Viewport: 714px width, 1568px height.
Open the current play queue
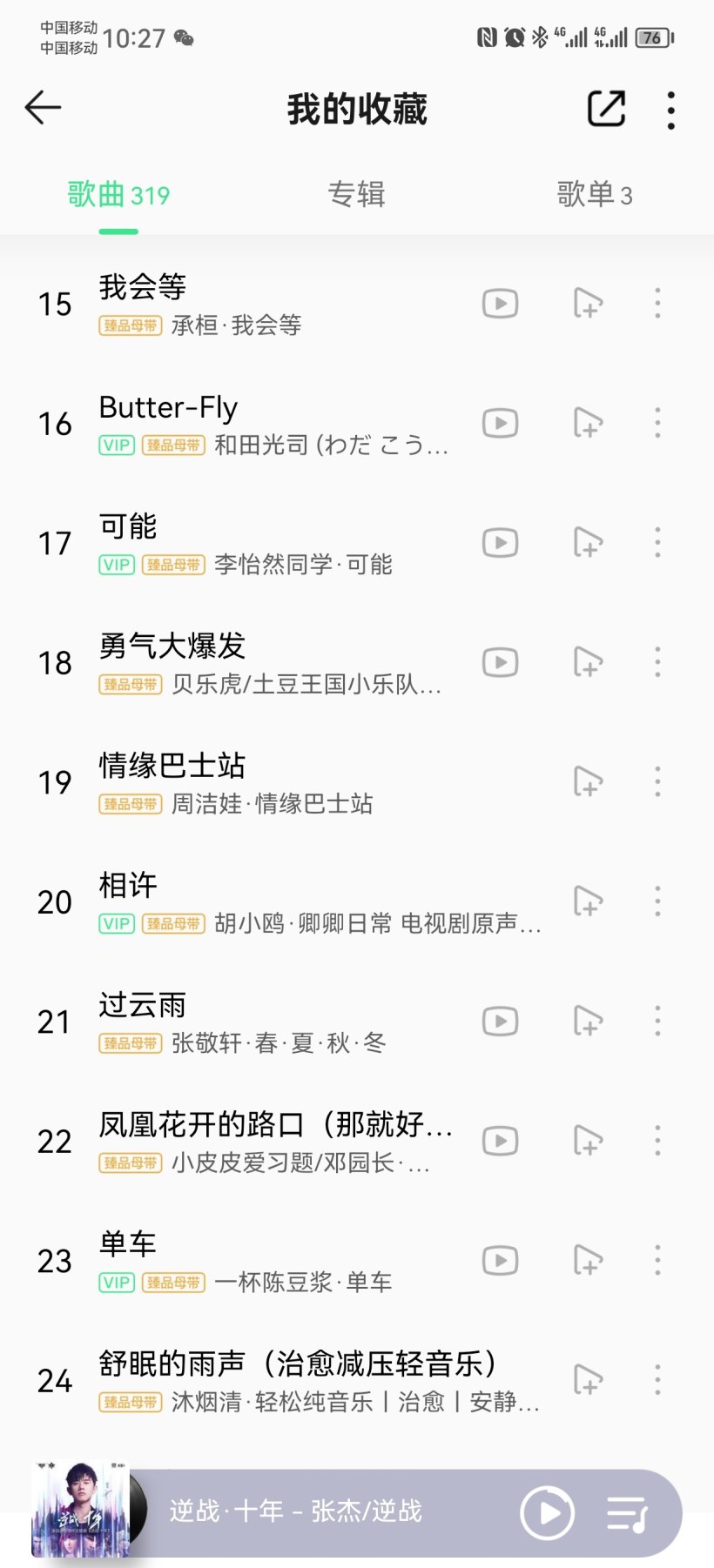(x=627, y=1514)
